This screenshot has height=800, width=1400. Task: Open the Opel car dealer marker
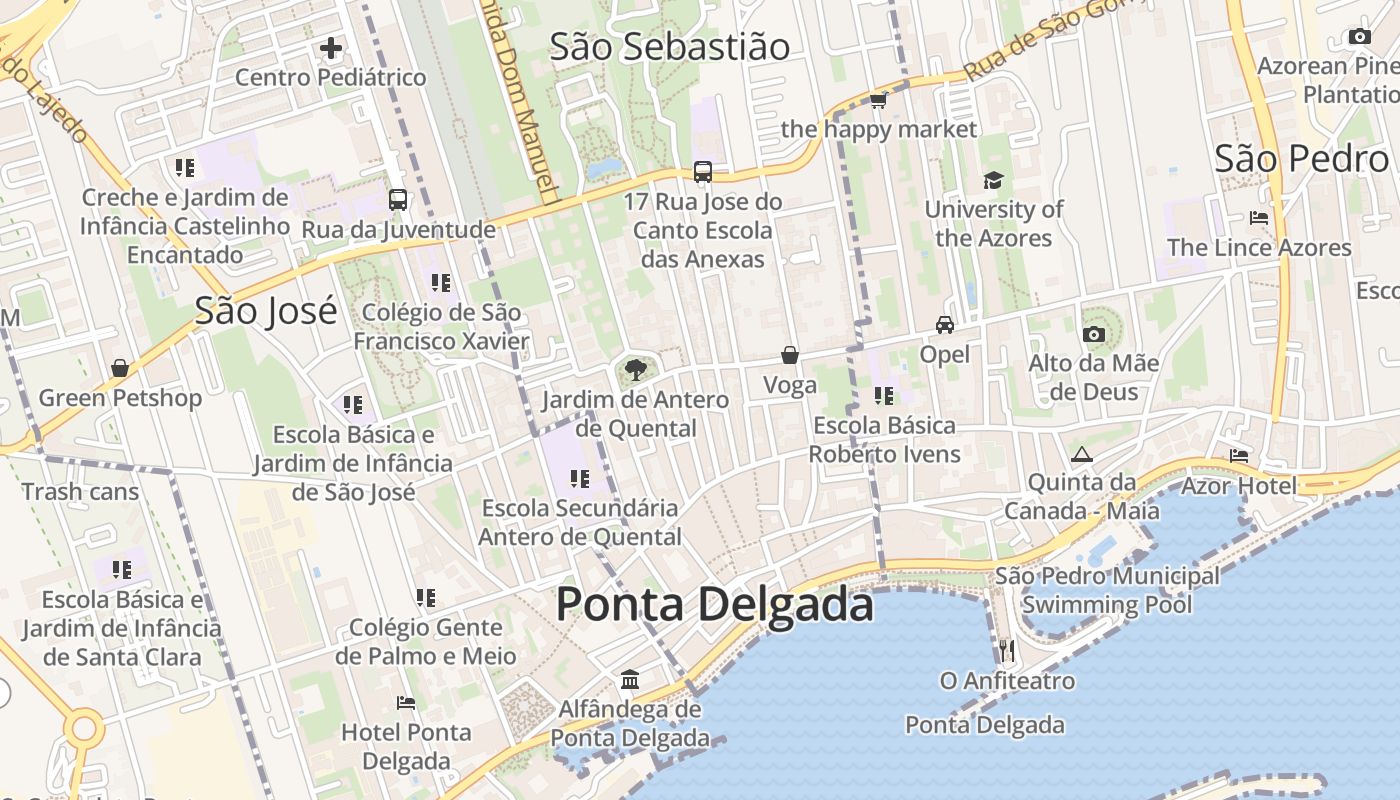pyautogui.click(x=944, y=325)
